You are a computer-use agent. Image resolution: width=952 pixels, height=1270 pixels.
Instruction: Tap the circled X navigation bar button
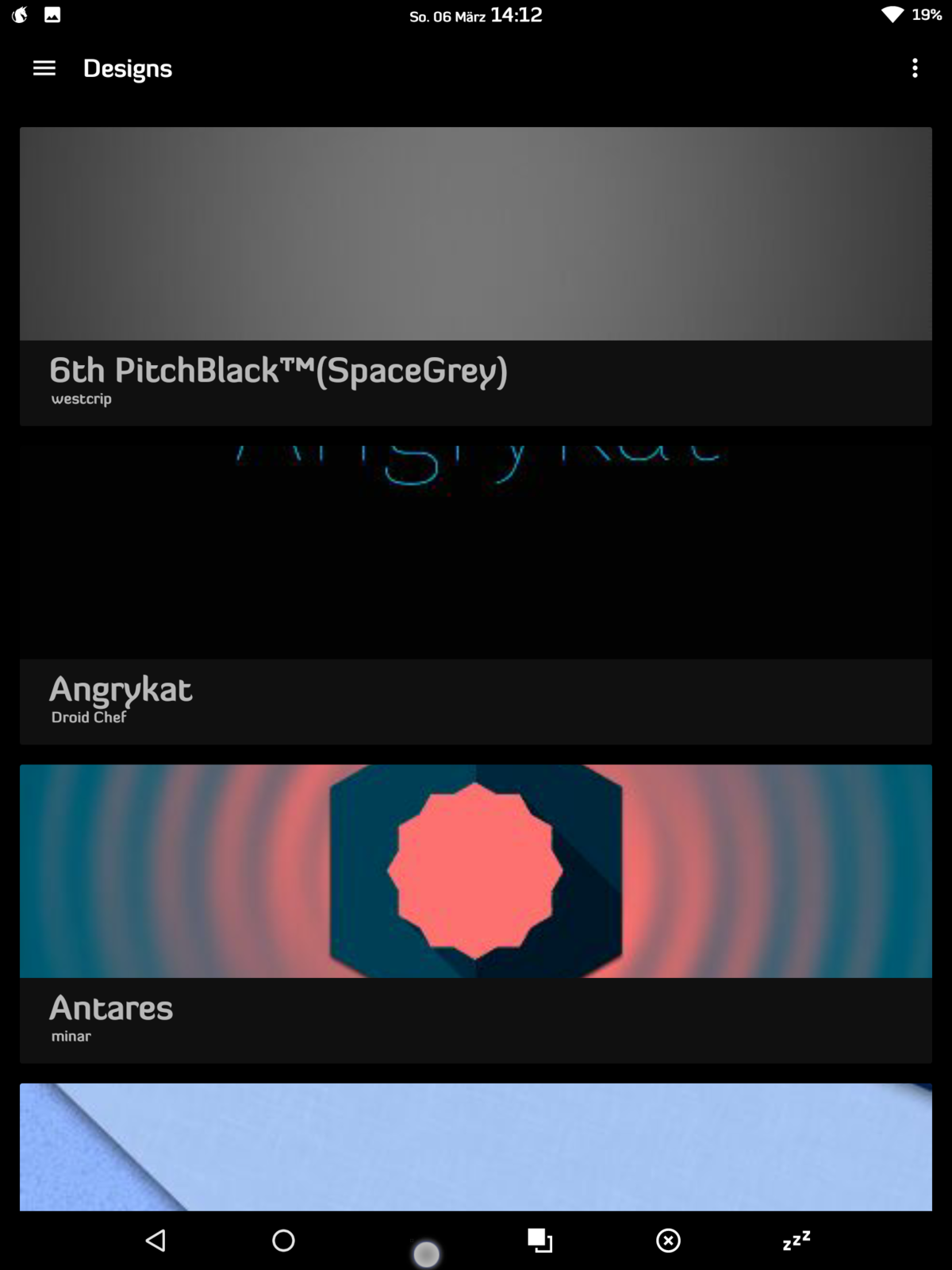pyautogui.click(x=668, y=1240)
